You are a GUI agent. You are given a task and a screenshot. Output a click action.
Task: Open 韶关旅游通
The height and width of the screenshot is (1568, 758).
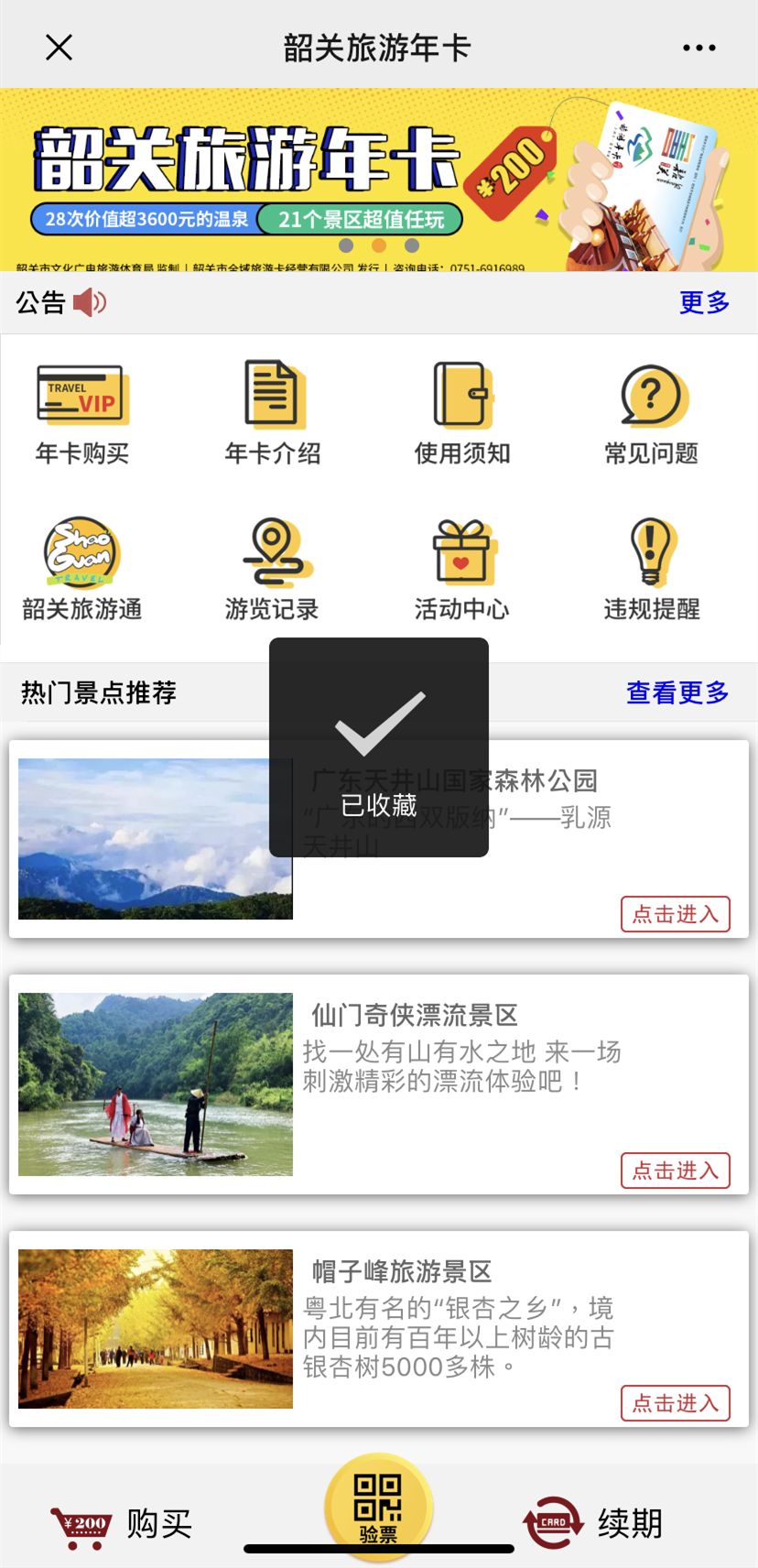[82, 569]
